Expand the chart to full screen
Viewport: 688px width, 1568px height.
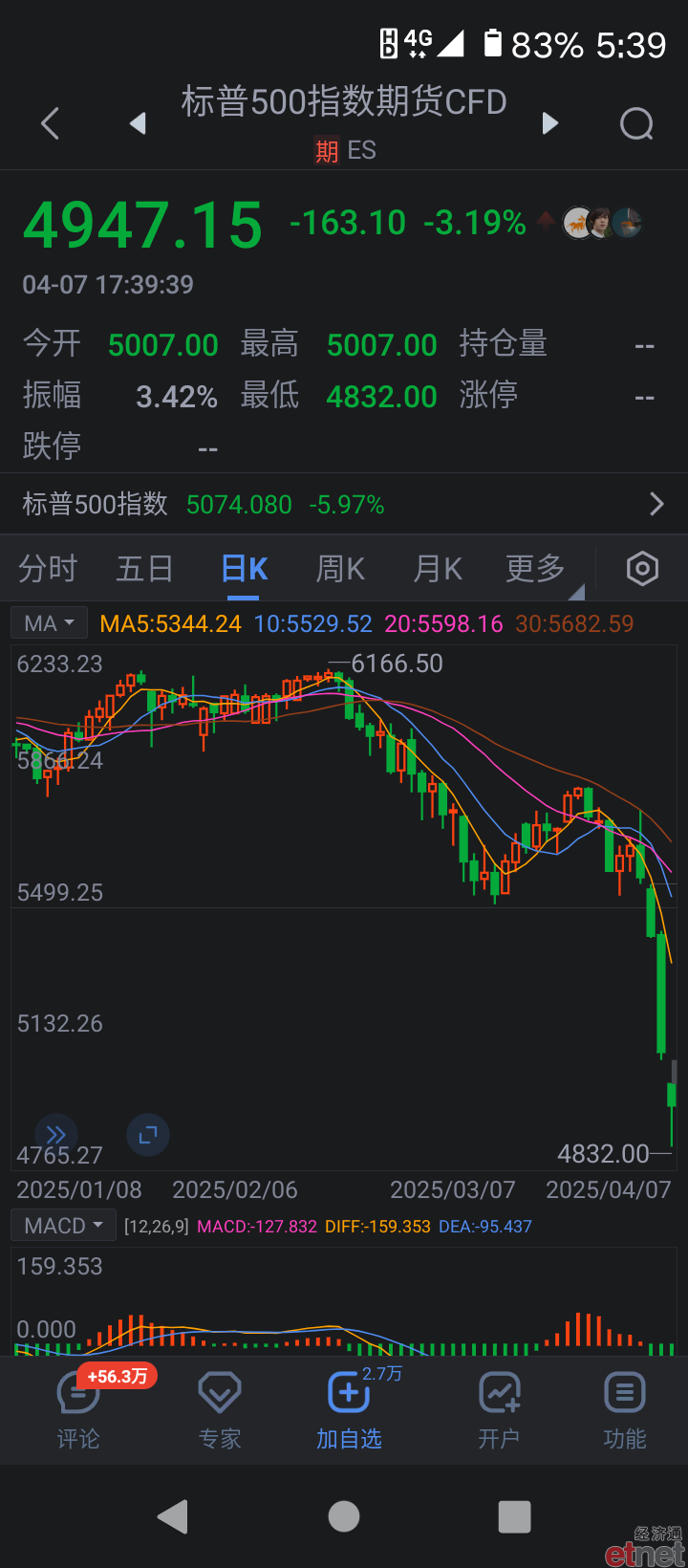tap(148, 1135)
